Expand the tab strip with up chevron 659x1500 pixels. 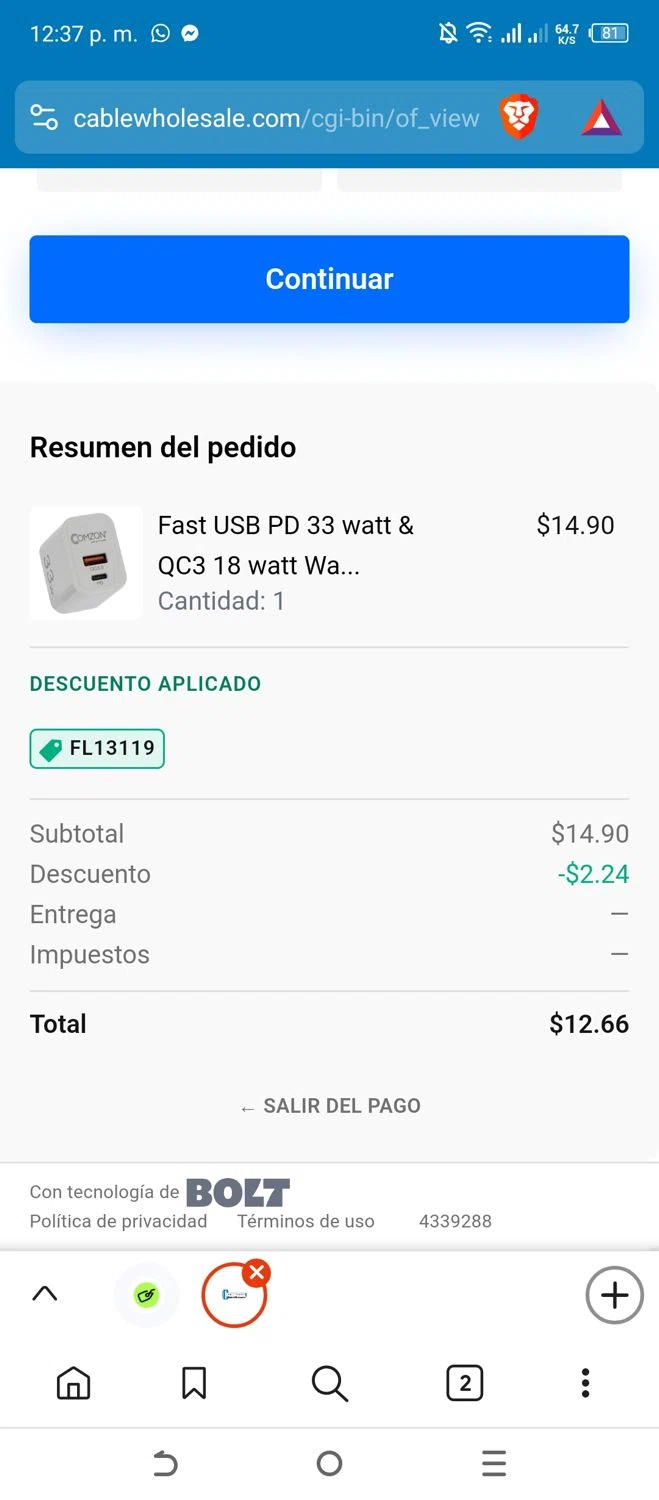(x=45, y=1294)
